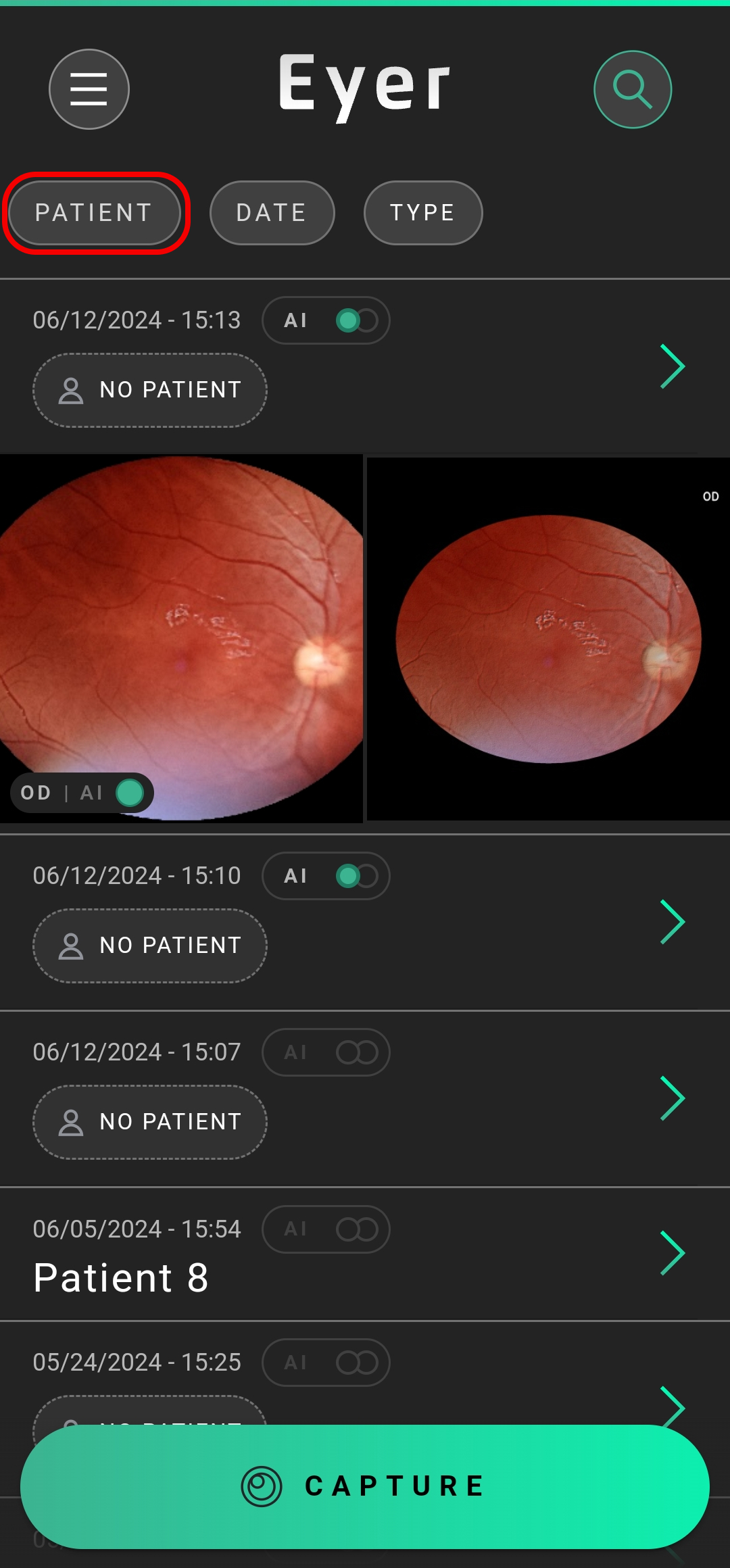Assign a patient to the 15:10 exam
730x1568 pixels.
pos(150,946)
